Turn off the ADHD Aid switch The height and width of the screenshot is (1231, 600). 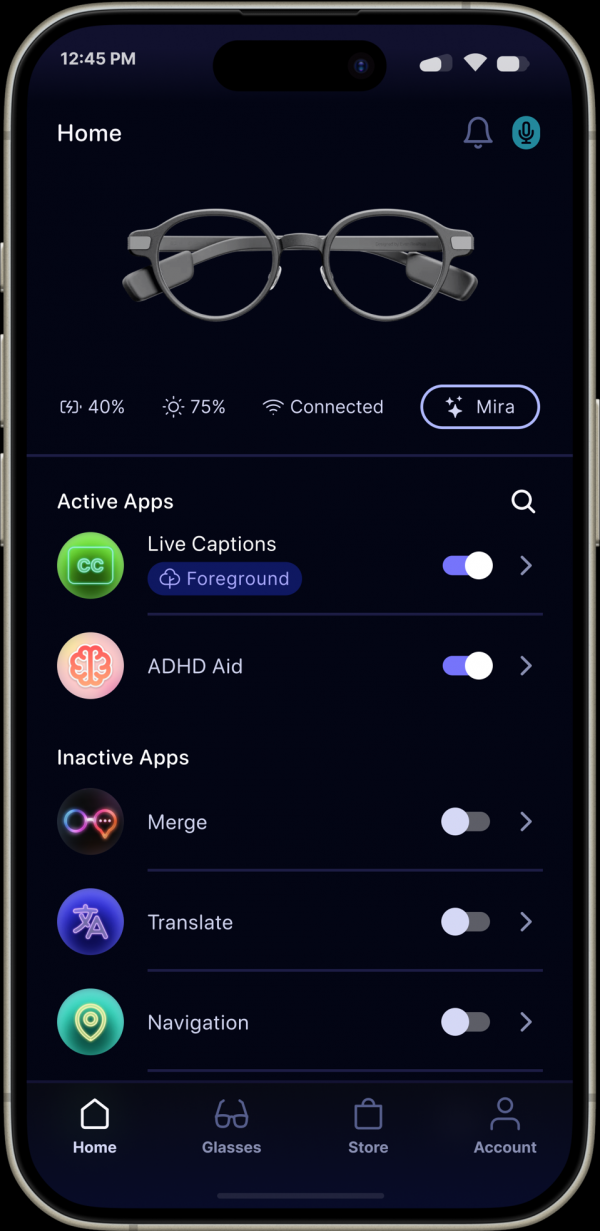coord(467,666)
